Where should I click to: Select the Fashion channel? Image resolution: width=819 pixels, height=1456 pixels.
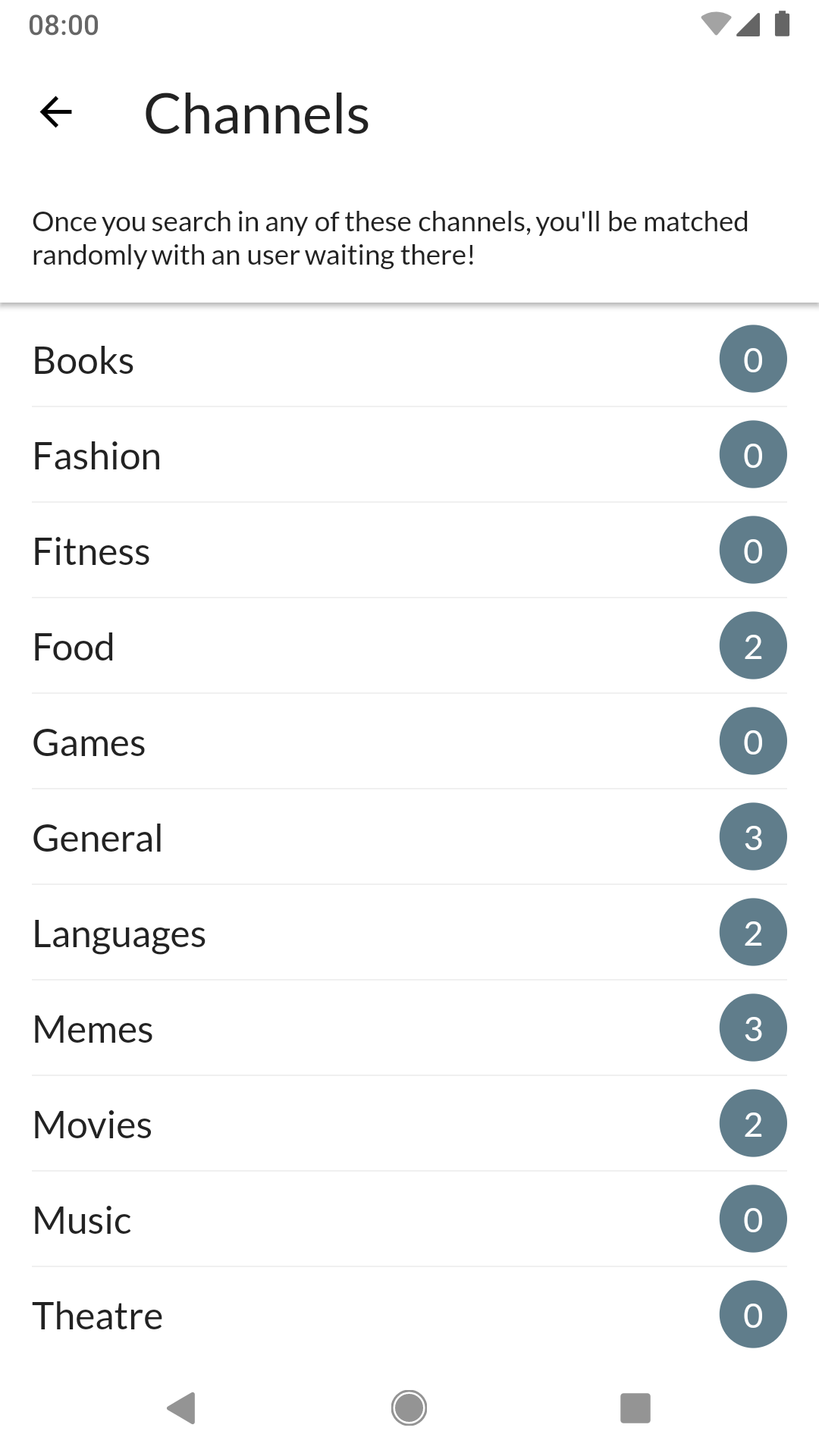[x=409, y=455]
